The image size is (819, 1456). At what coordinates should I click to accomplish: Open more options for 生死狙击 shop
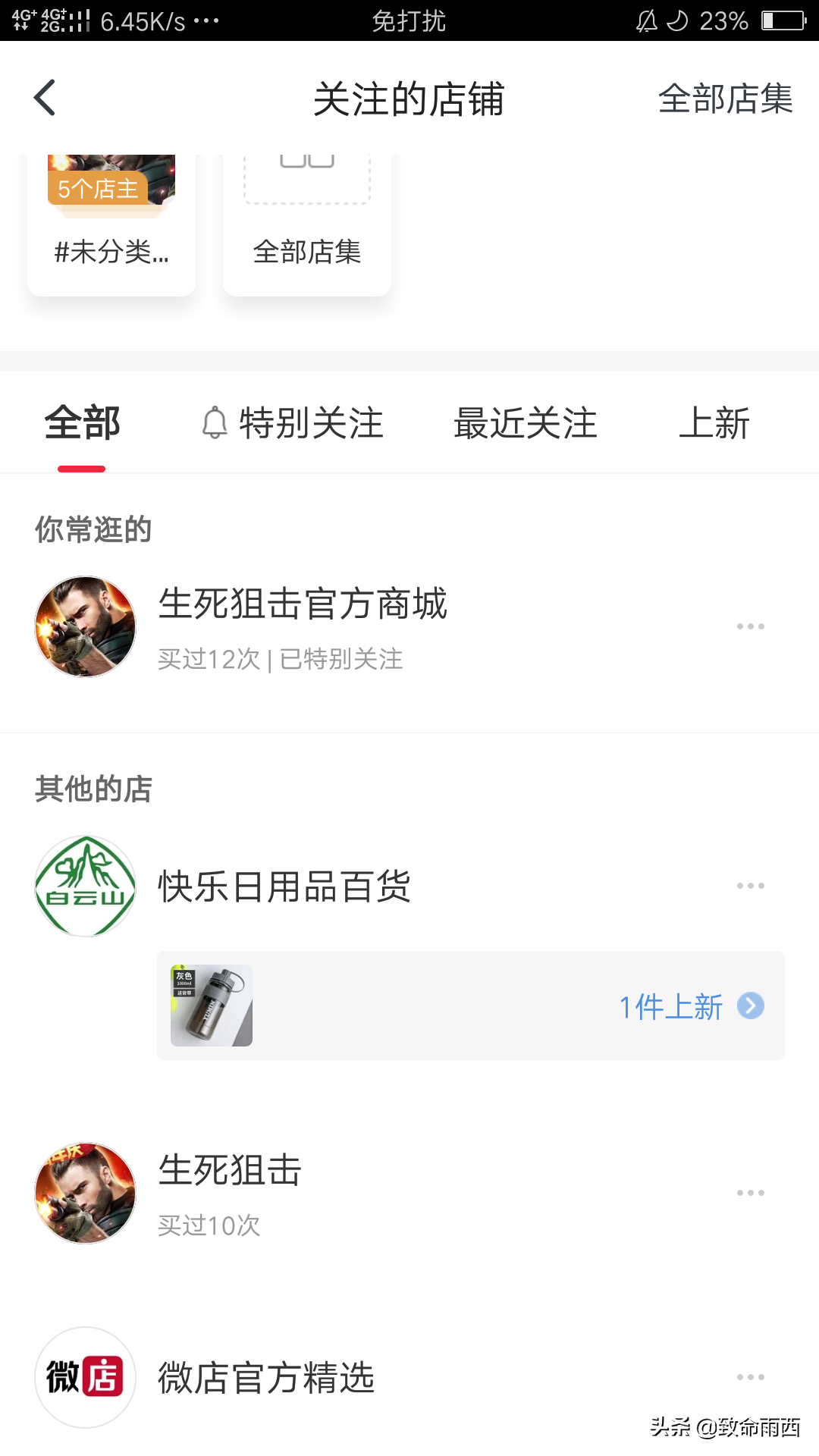point(750,1193)
